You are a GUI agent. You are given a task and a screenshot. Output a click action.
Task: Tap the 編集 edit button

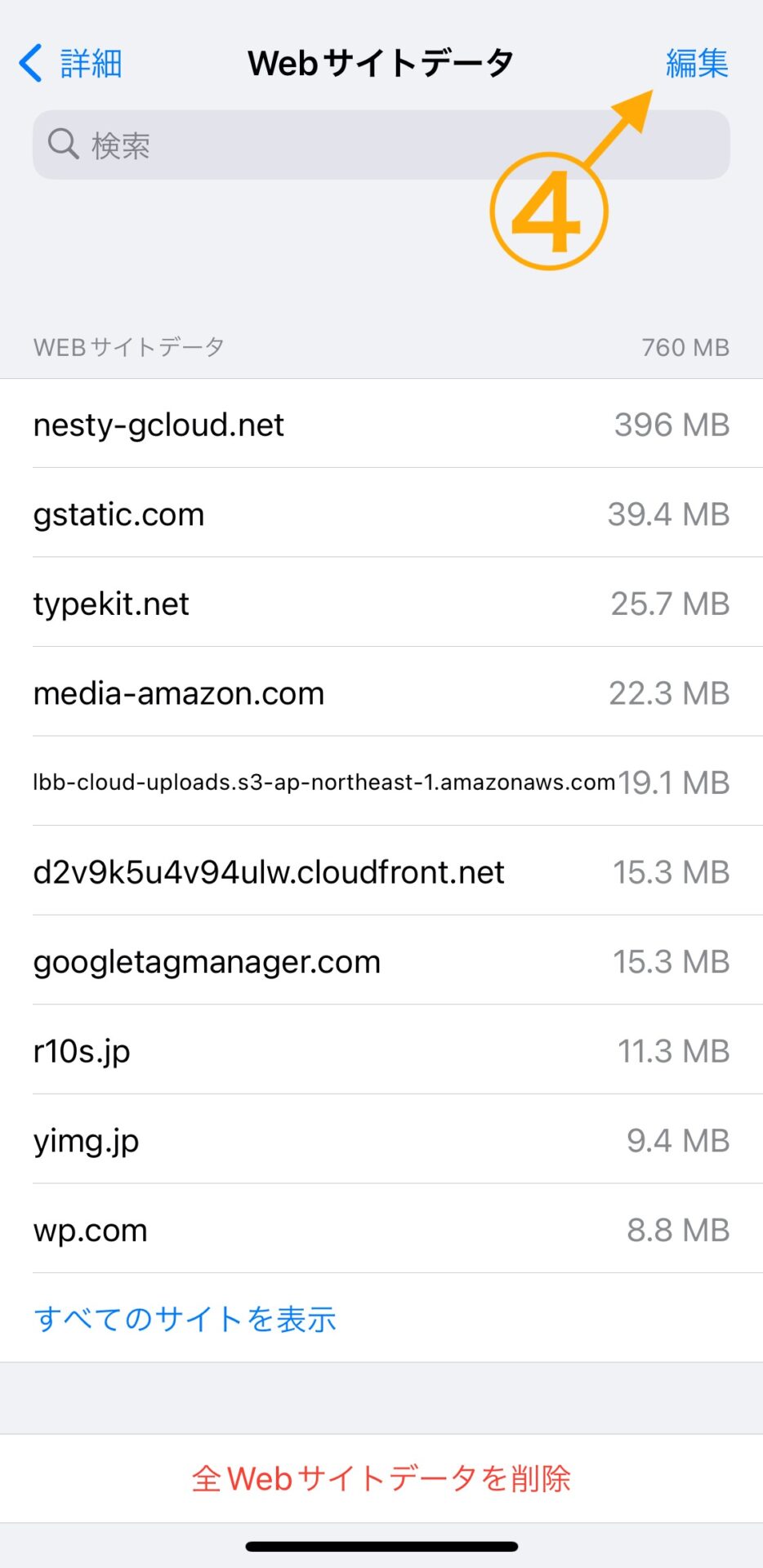point(697,64)
